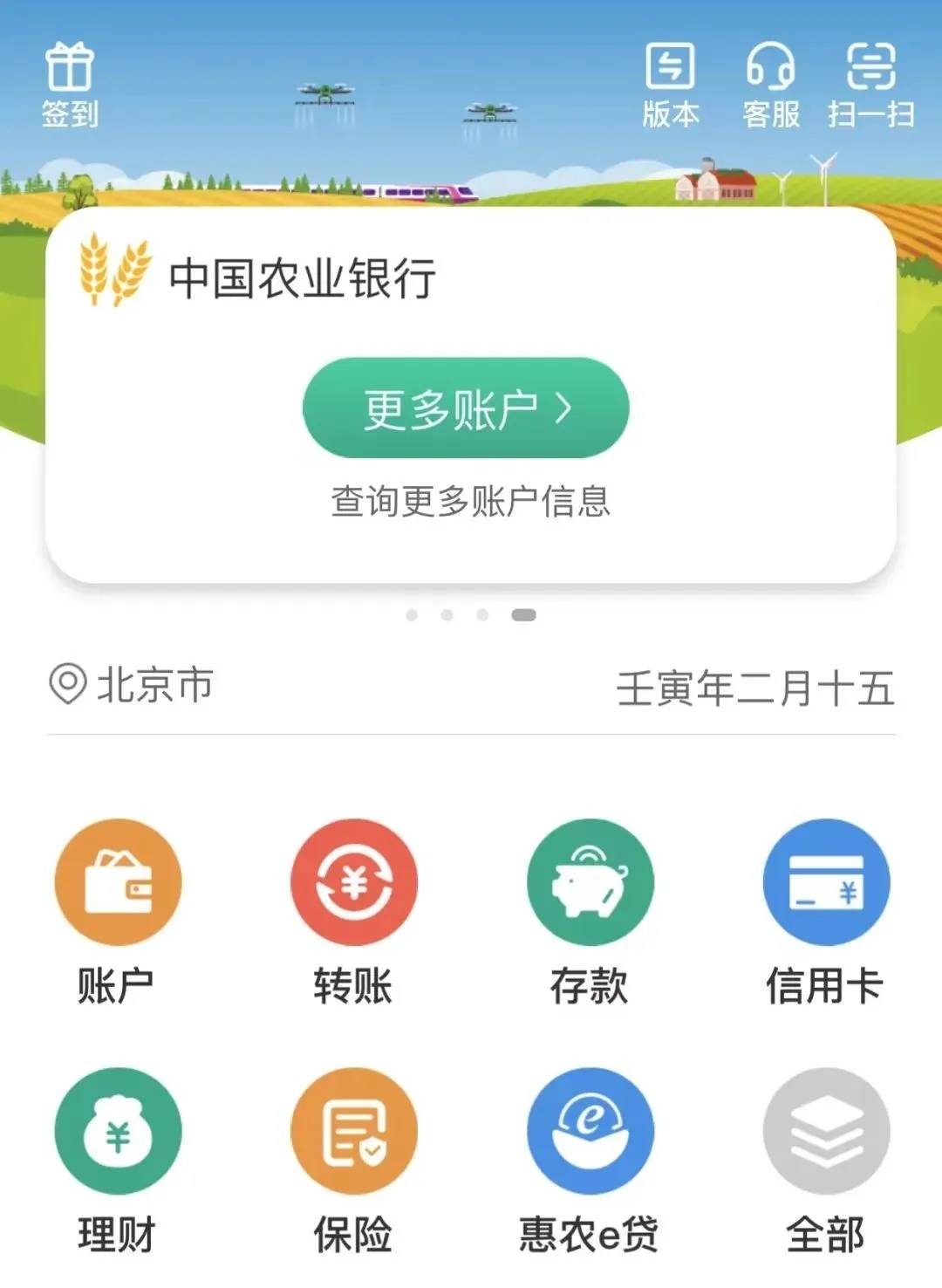Tap the location pin icon
Screen dimensions: 942x1288
(68, 686)
